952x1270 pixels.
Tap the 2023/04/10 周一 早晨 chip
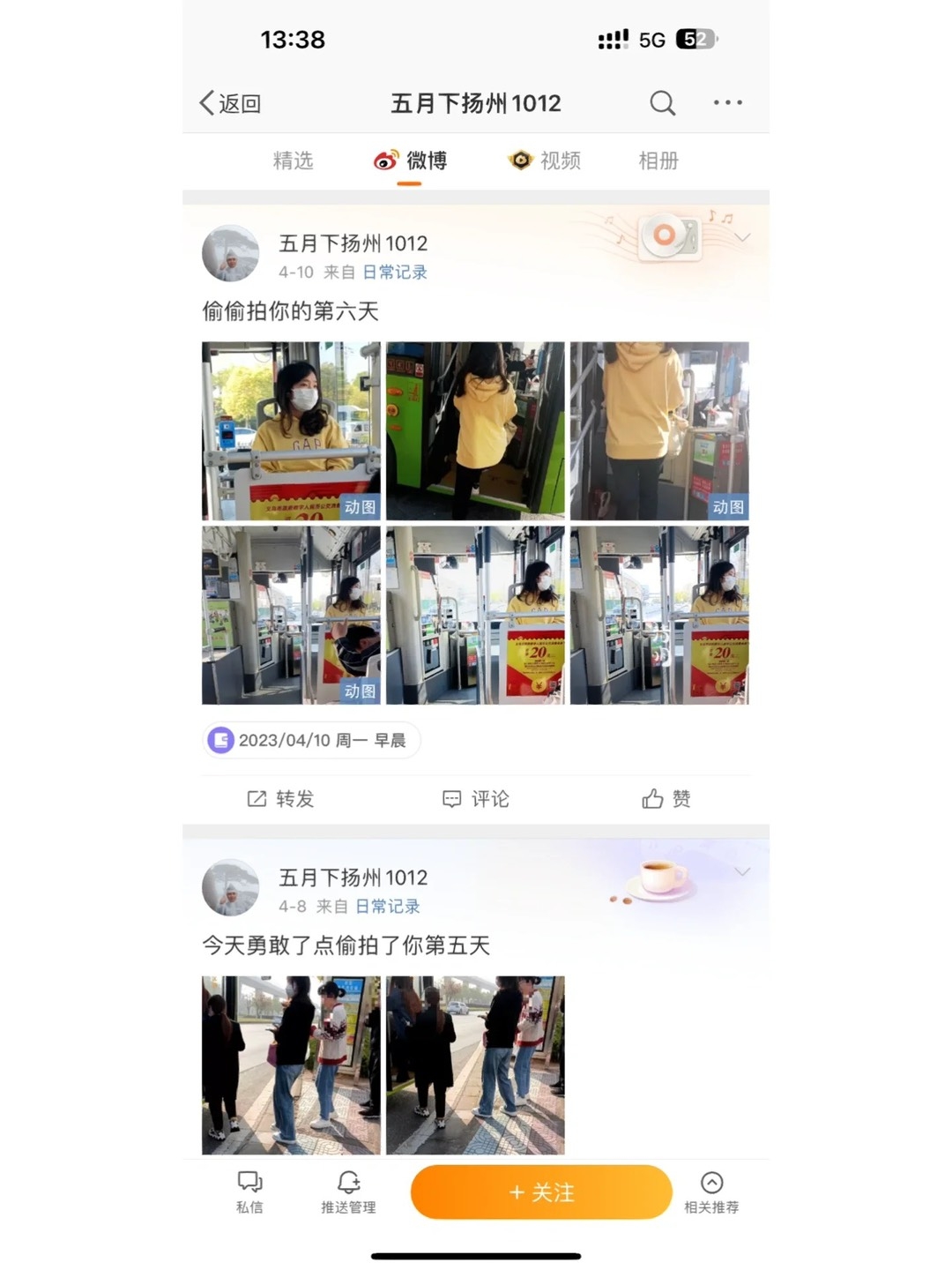point(310,740)
